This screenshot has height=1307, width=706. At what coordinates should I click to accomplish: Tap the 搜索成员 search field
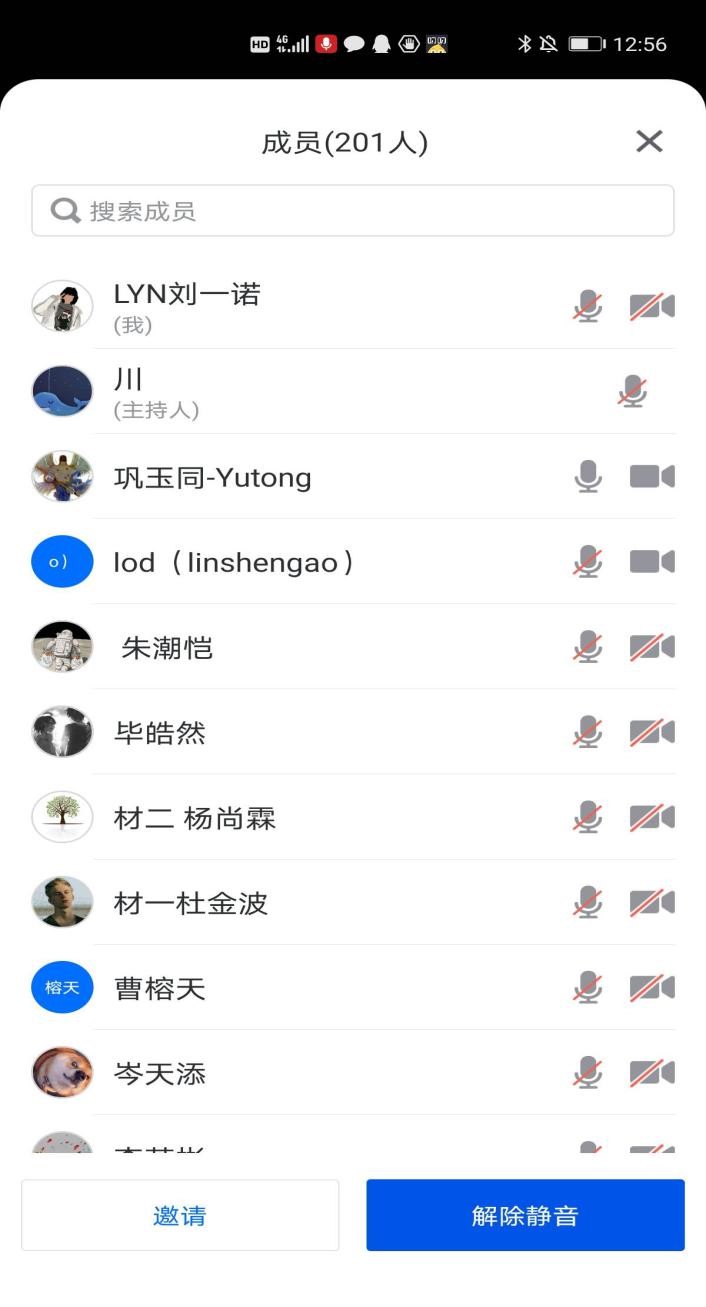352,211
